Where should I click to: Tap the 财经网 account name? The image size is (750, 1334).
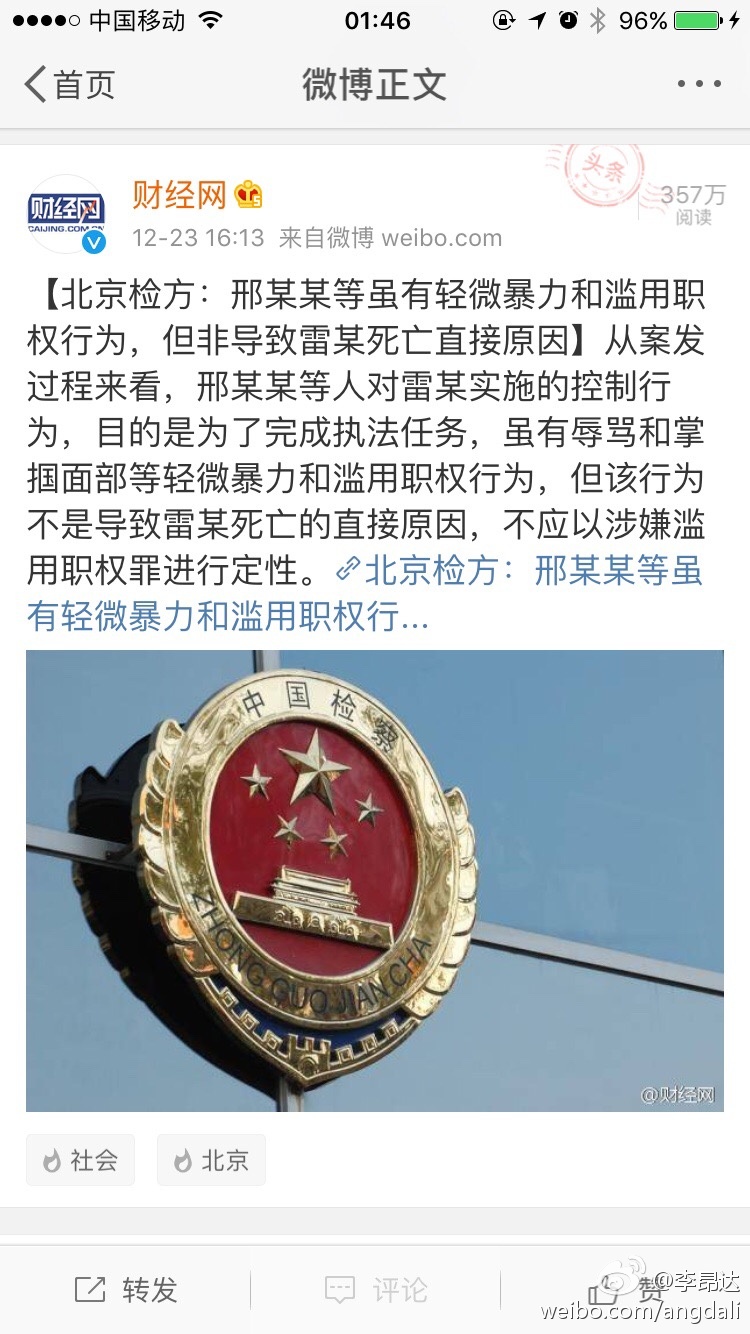[180, 195]
